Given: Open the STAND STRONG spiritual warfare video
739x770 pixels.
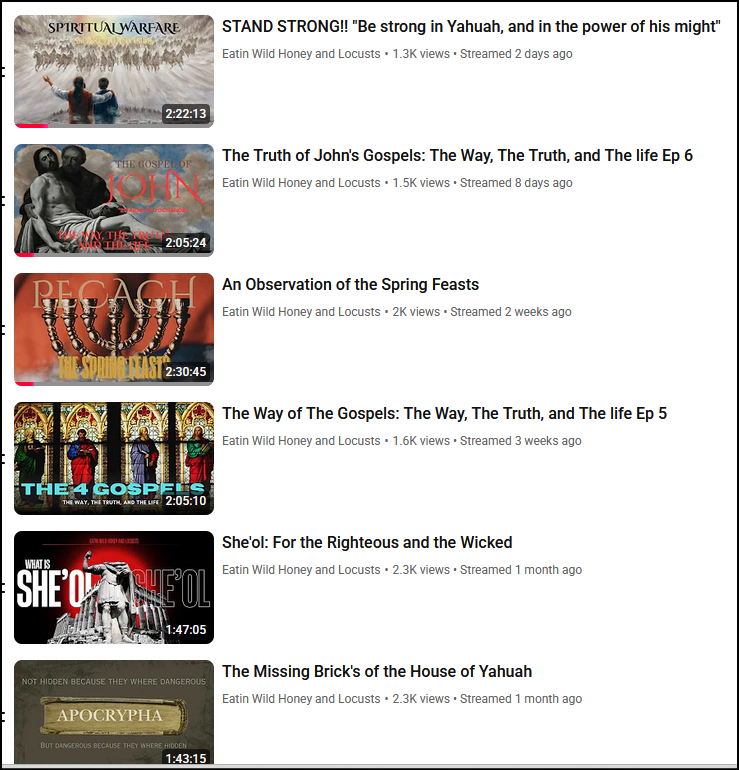Looking at the screenshot, I should 470,27.
